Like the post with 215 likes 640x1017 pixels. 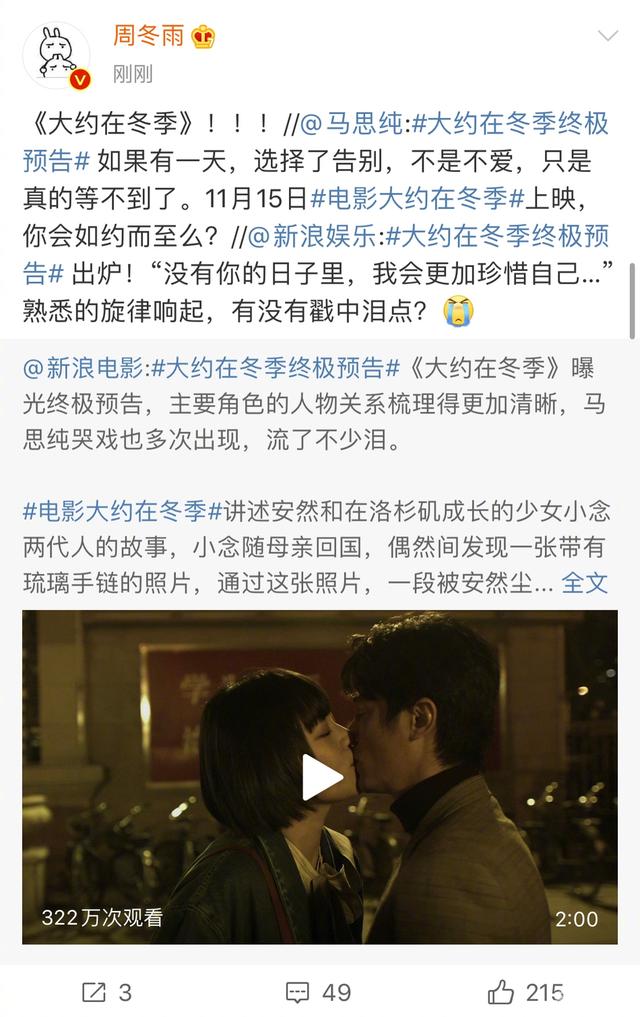pyautogui.click(x=527, y=991)
